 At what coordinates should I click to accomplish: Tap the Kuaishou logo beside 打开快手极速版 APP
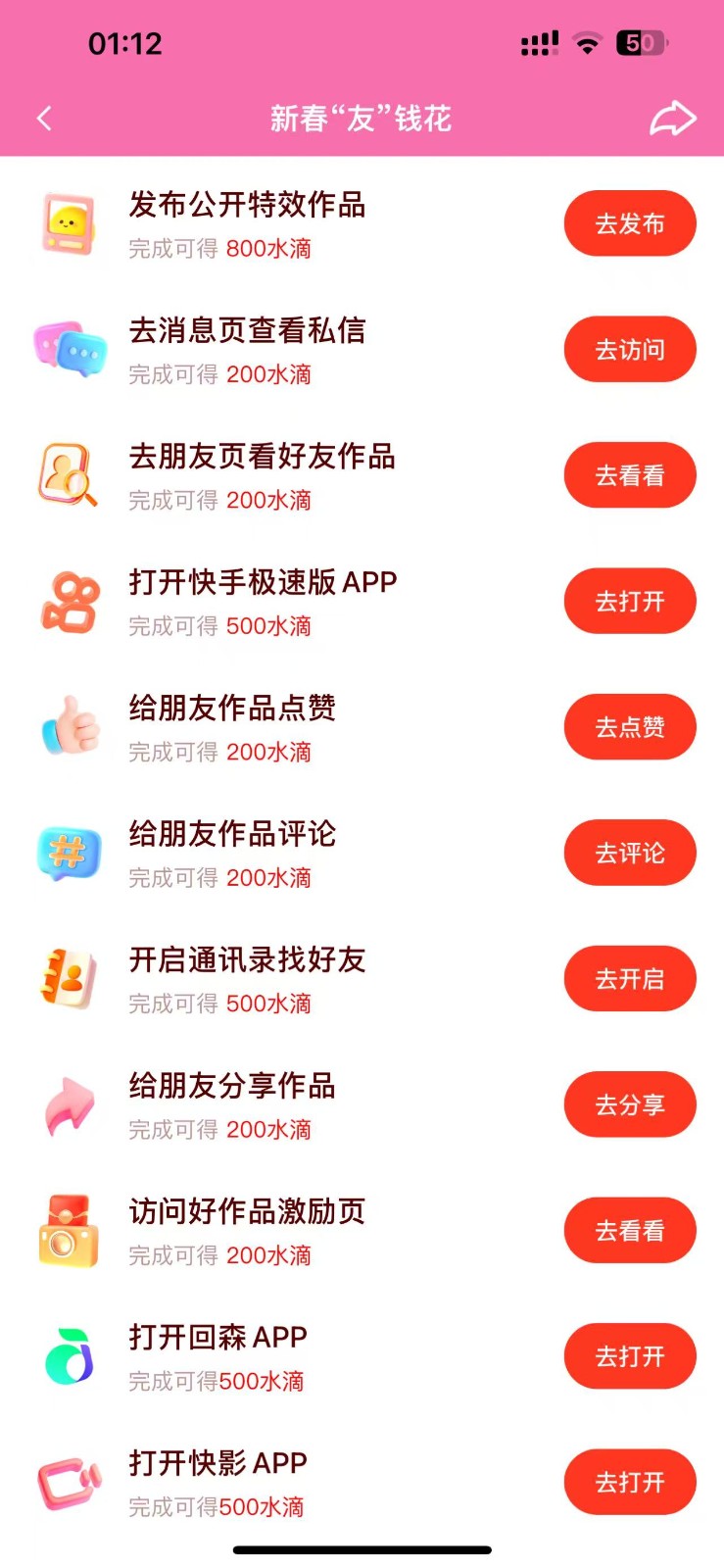click(x=70, y=601)
